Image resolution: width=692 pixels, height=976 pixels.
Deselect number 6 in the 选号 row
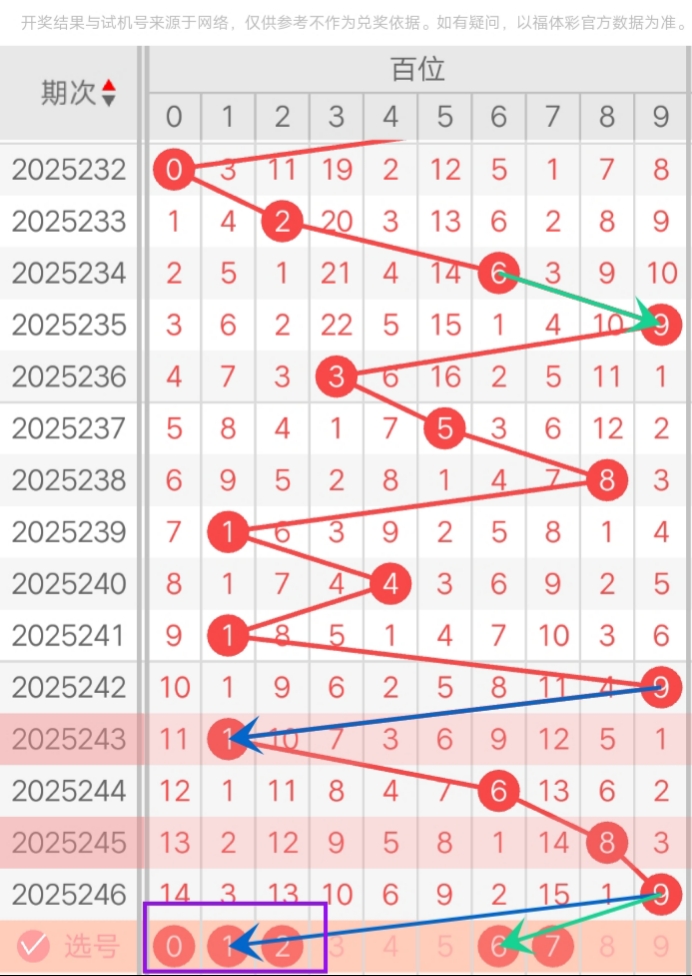(x=498, y=945)
